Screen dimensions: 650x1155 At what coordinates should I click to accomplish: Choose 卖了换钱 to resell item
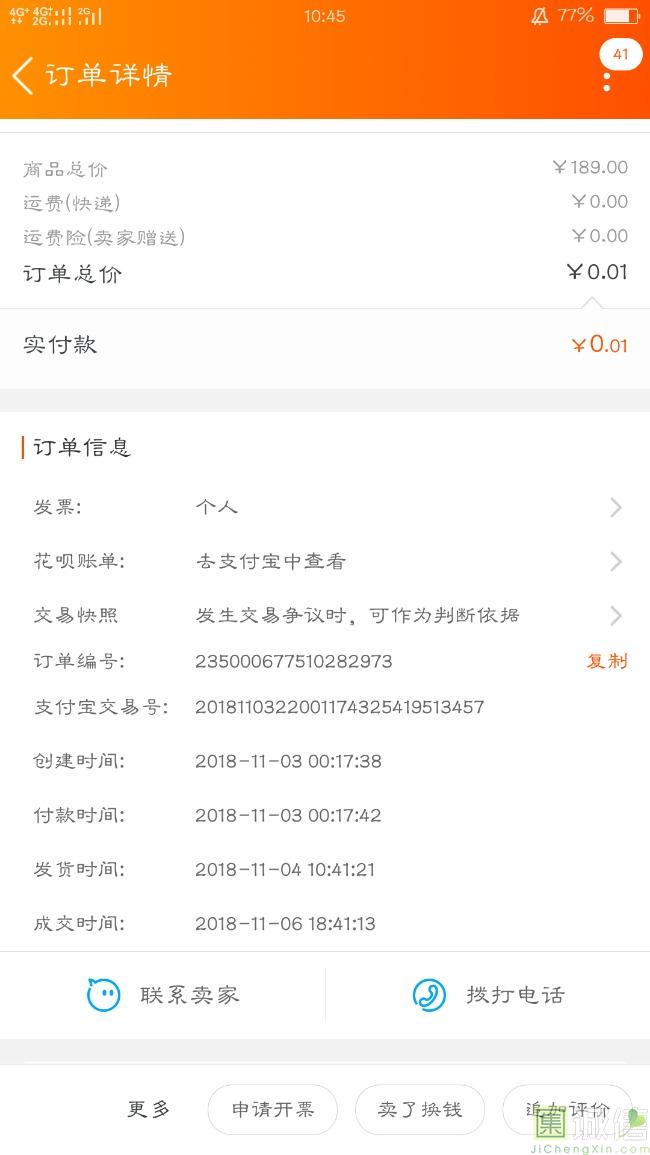tap(420, 1109)
